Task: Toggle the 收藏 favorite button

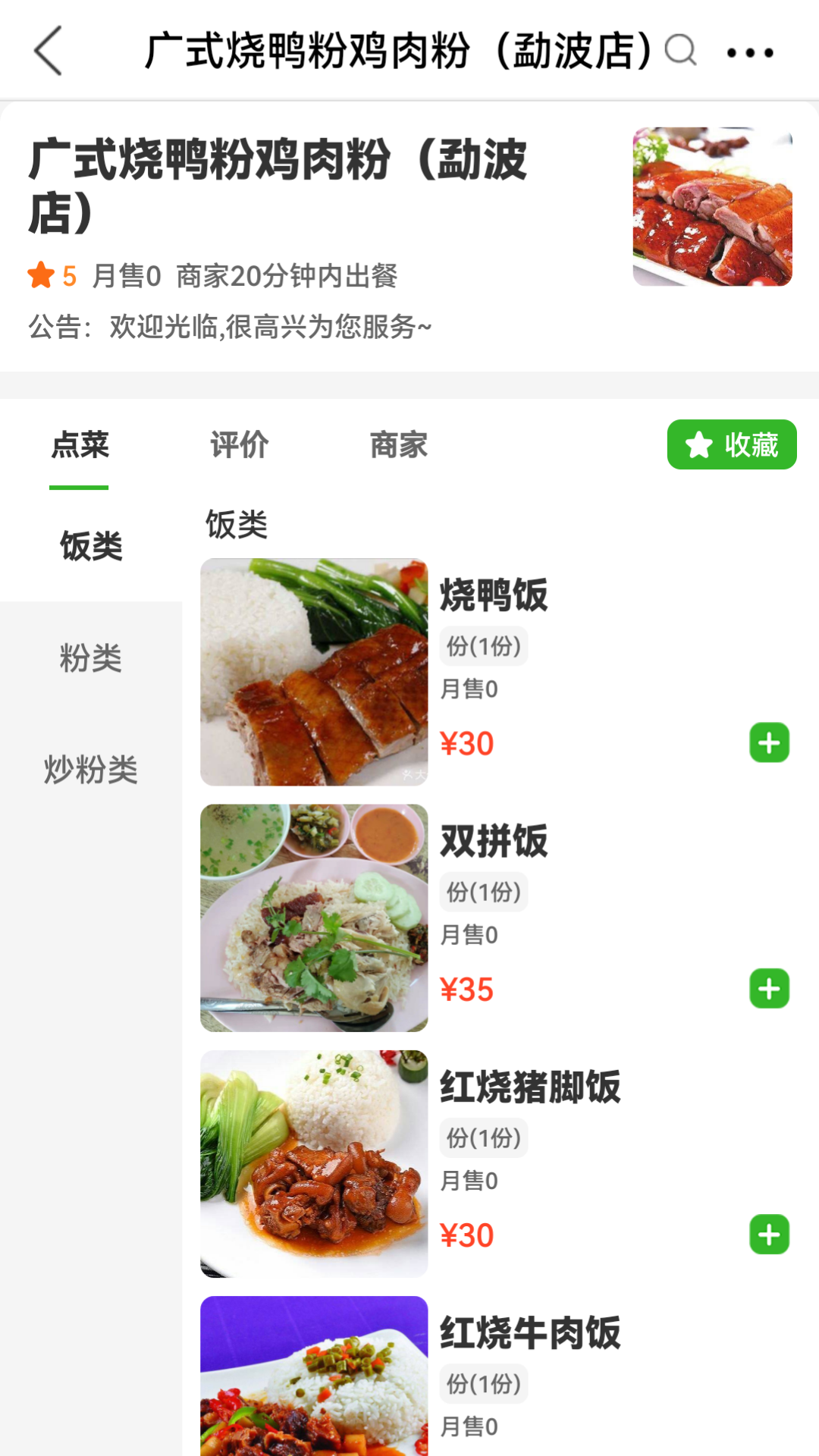Action: (x=730, y=445)
